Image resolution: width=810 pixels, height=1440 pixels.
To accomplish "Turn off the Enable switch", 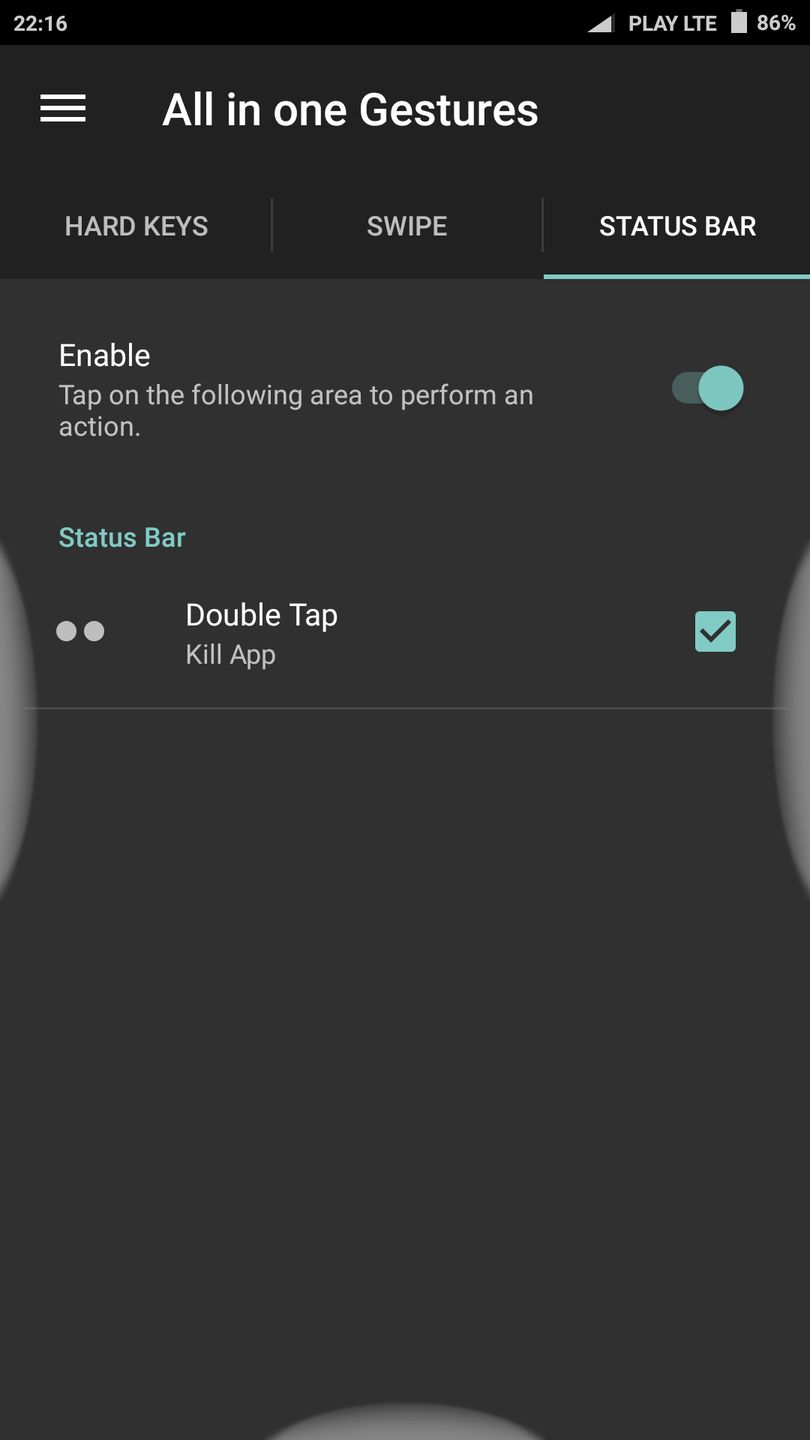I will click(x=708, y=389).
